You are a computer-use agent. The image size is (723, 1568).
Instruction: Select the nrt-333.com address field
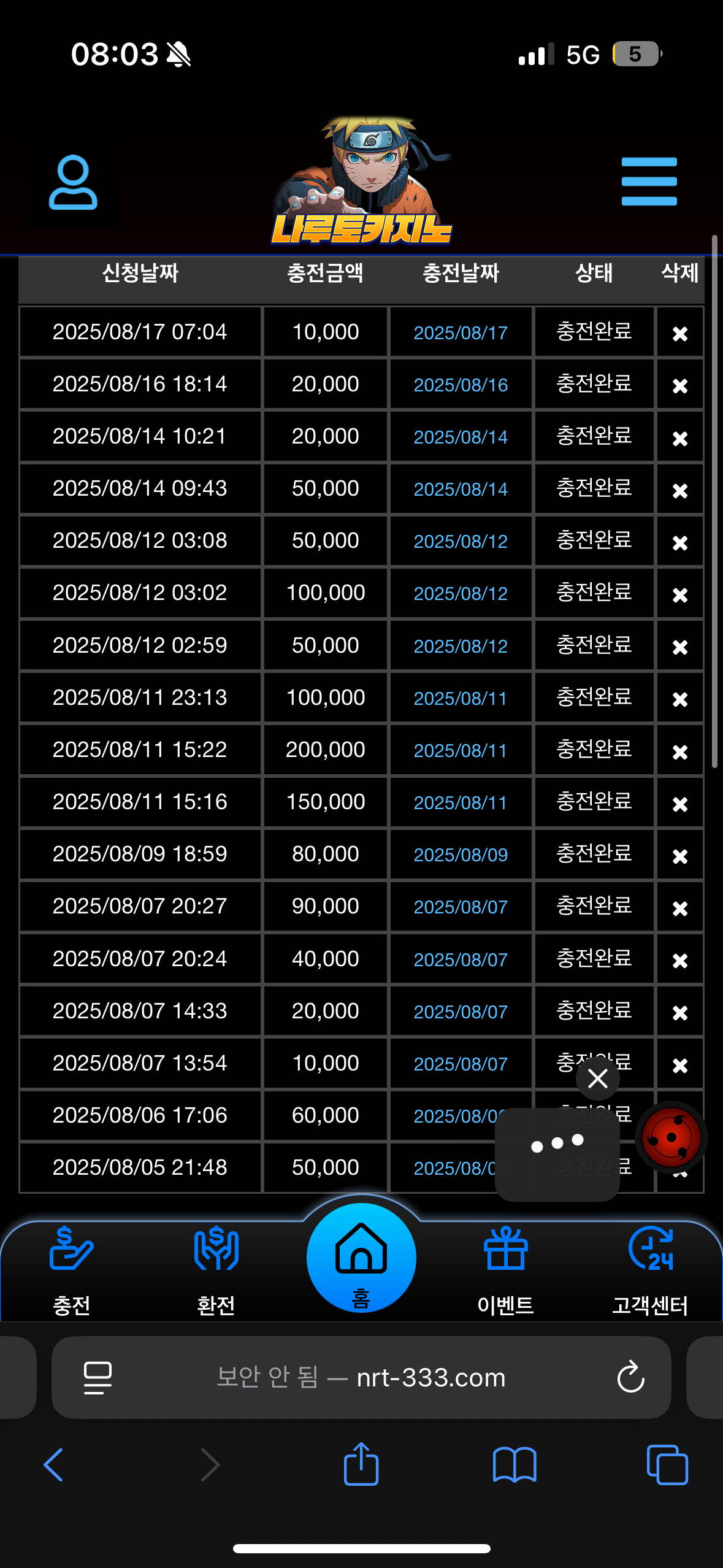coord(361,1377)
